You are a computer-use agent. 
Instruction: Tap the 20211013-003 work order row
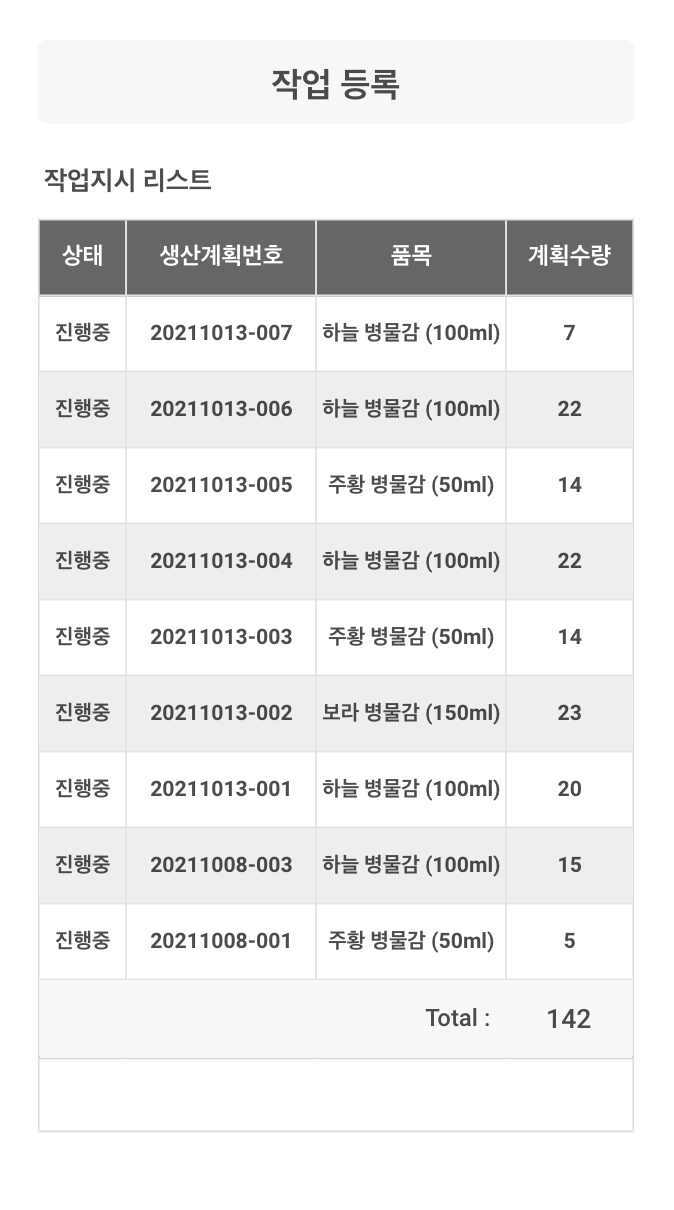tap(336, 637)
